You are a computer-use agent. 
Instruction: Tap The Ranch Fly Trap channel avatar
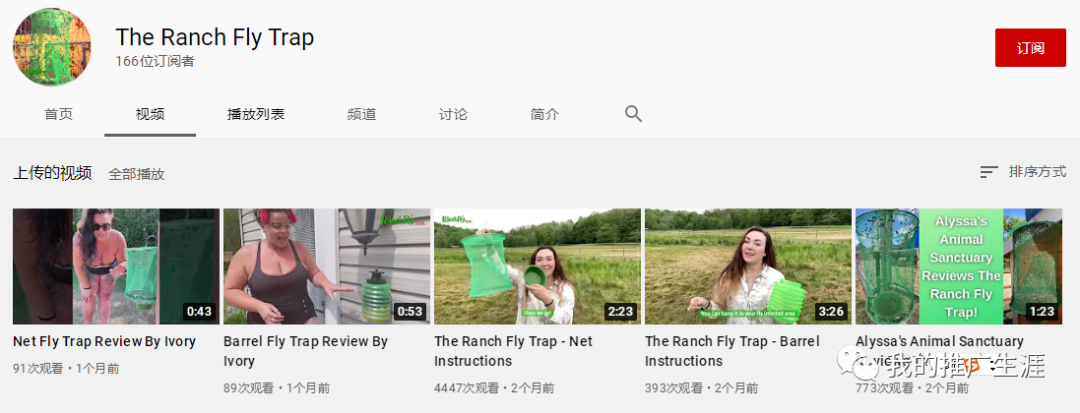pos(52,48)
